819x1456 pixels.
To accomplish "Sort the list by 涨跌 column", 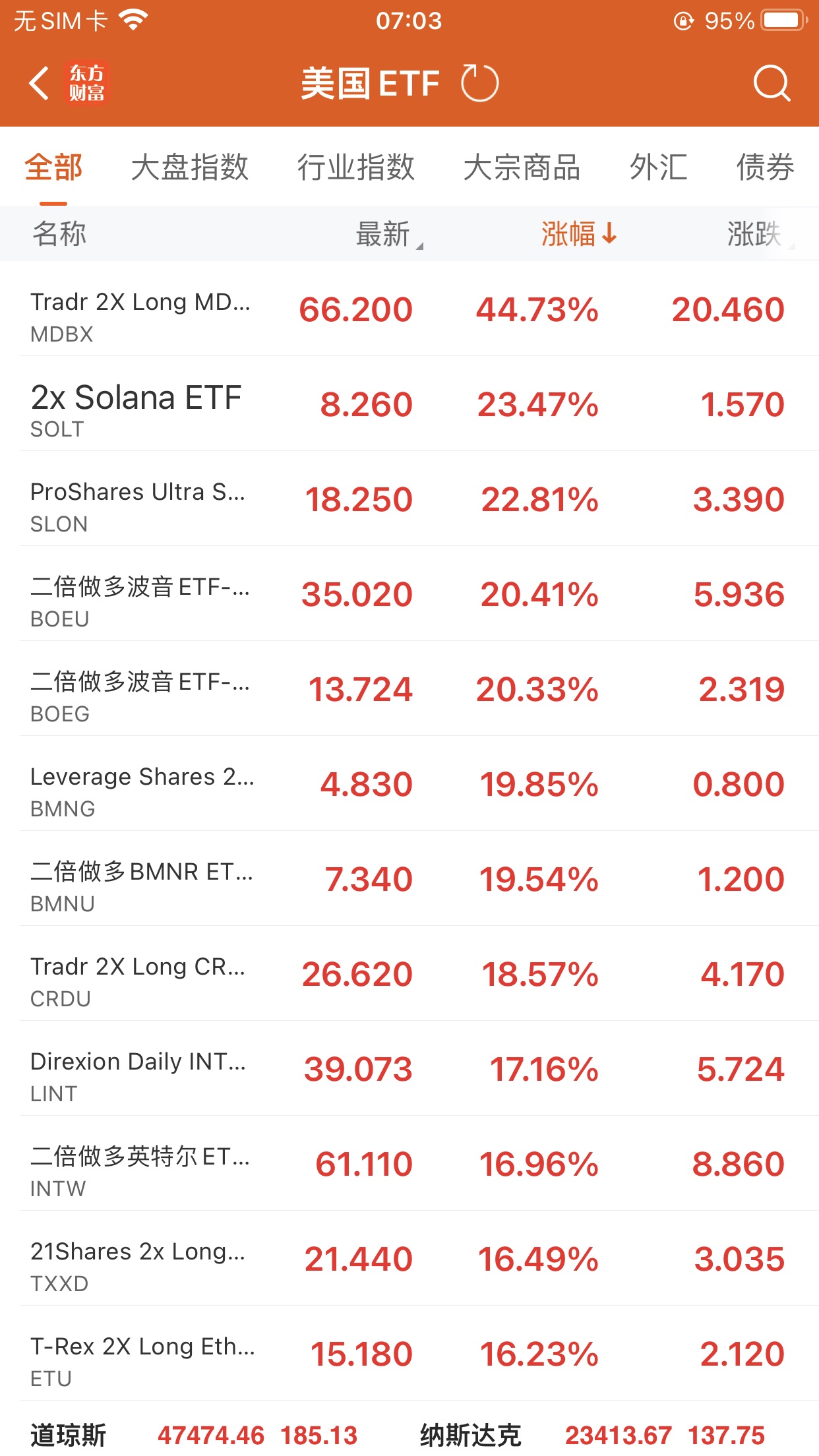I will coord(757,234).
